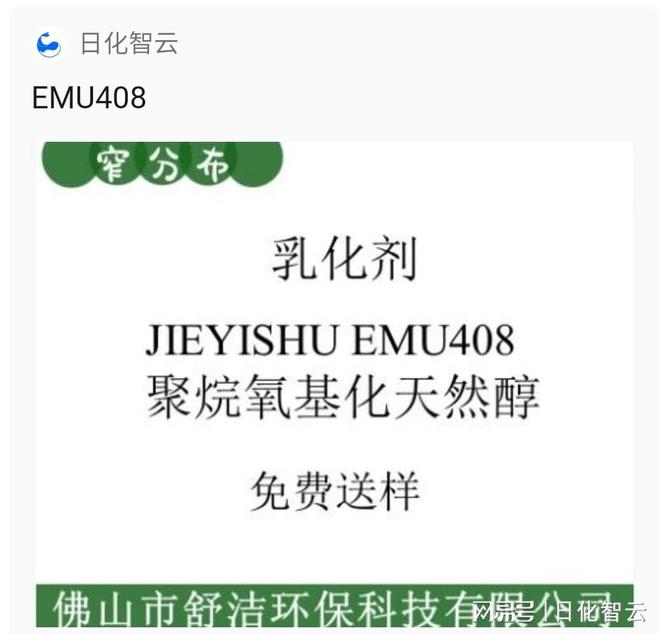This screenshot has height=634, width=660.
Task: Open the EMU408 post image
Action: [333, 380]
